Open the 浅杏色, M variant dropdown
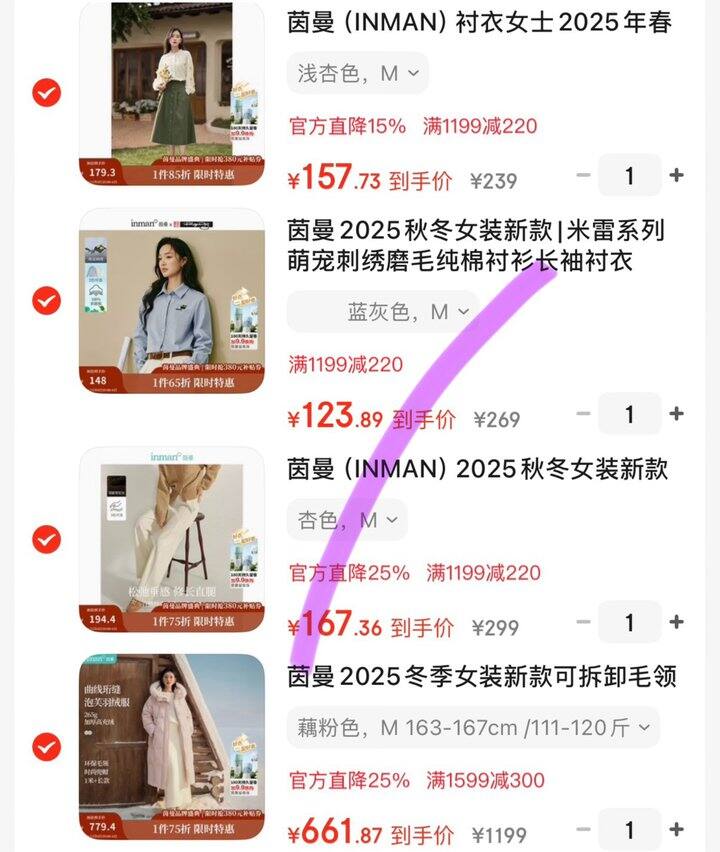This screenshot has height=852, width=720. pyautogui.click(x=358, y=73)
